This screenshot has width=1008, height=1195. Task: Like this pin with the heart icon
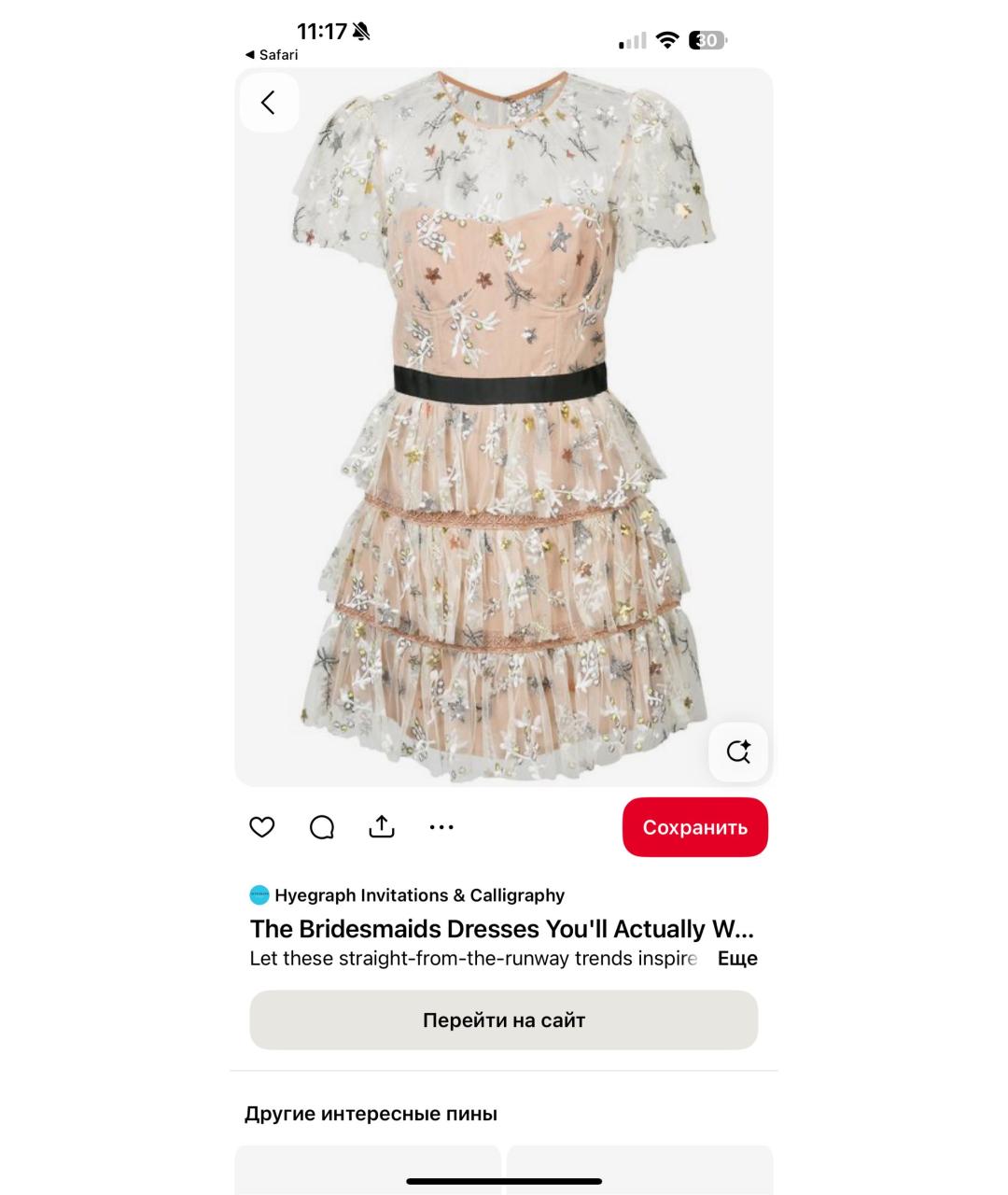[262, 827]
